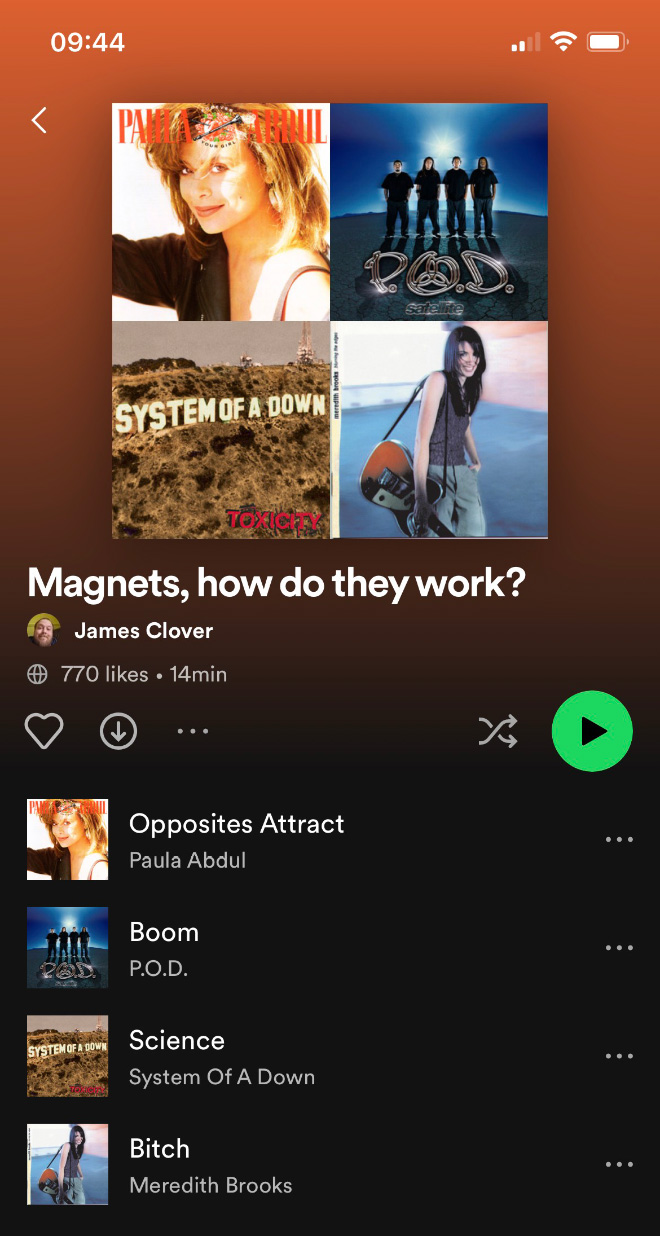Open James Clover's profile
This screenshot has width=660, height=1236.
[143, 630]
